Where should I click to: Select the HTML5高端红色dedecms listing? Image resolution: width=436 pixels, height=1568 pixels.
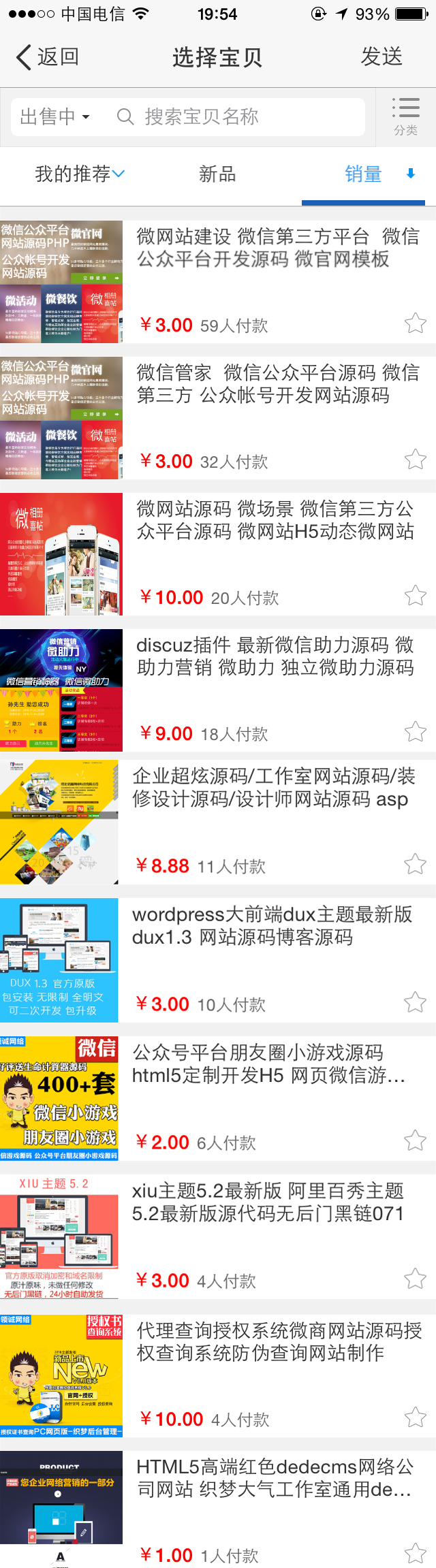[276, 1477]
